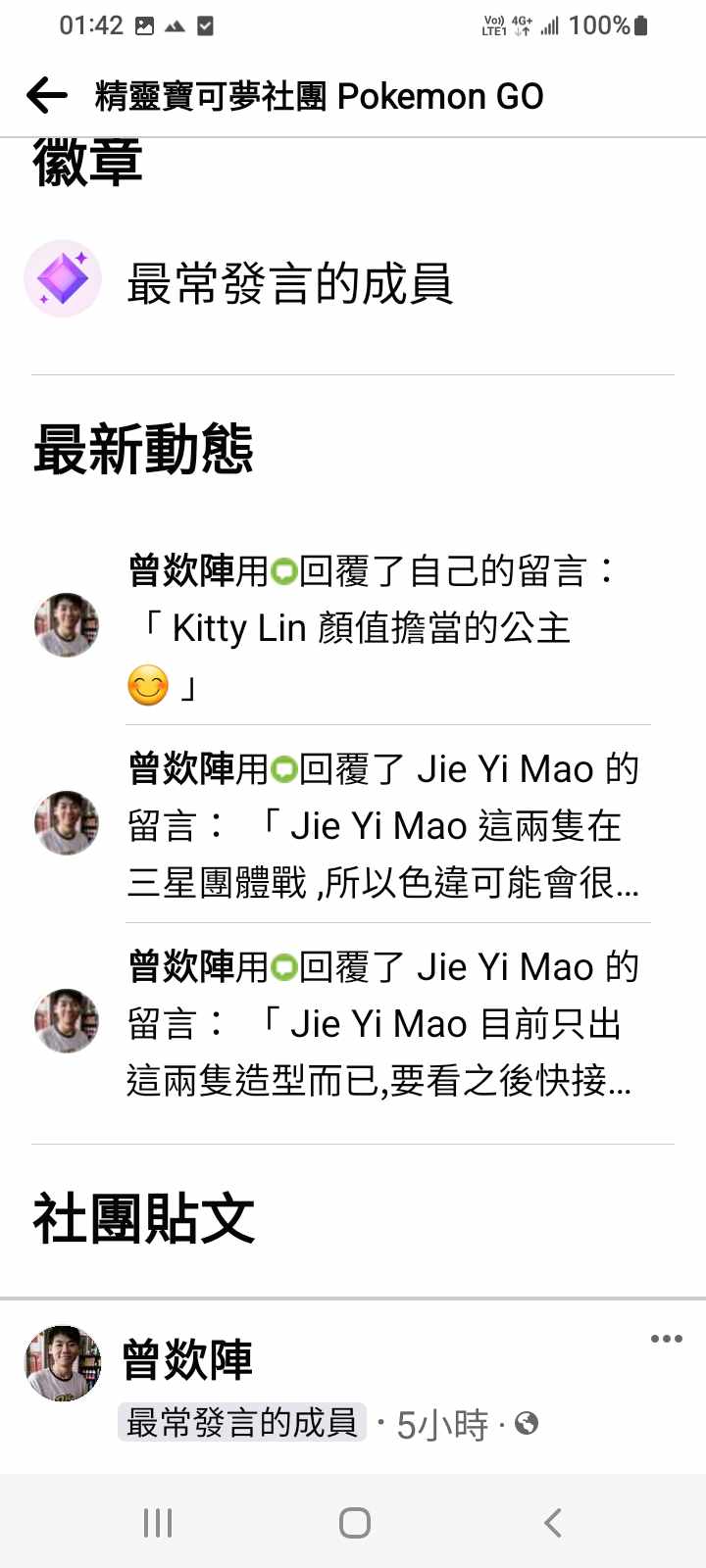
Task: Tap the 最常發言的成員 tag under post author
Action: 241,1423
